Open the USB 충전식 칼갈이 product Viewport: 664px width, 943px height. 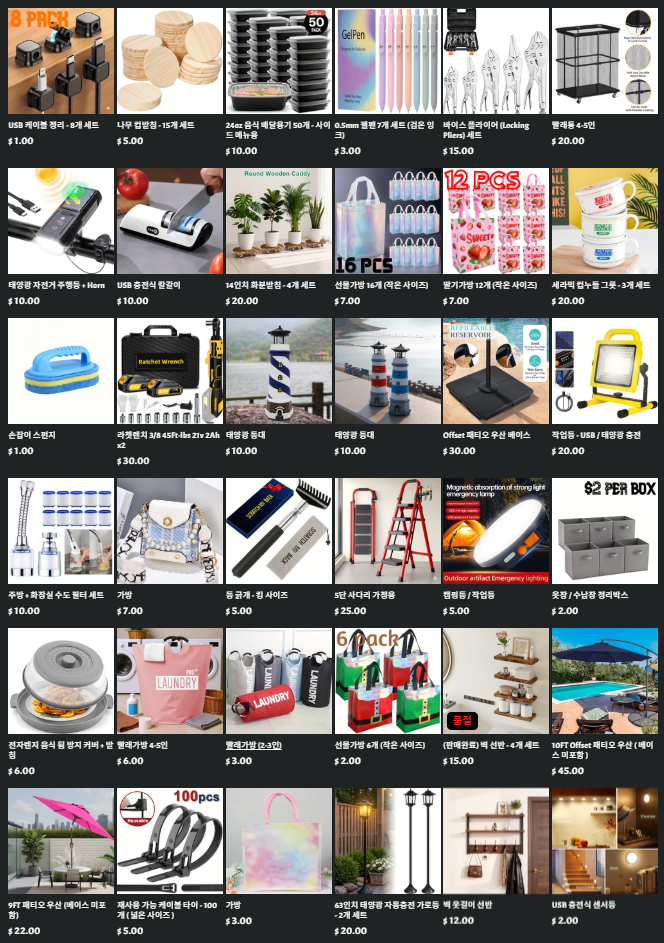[170, 220]
